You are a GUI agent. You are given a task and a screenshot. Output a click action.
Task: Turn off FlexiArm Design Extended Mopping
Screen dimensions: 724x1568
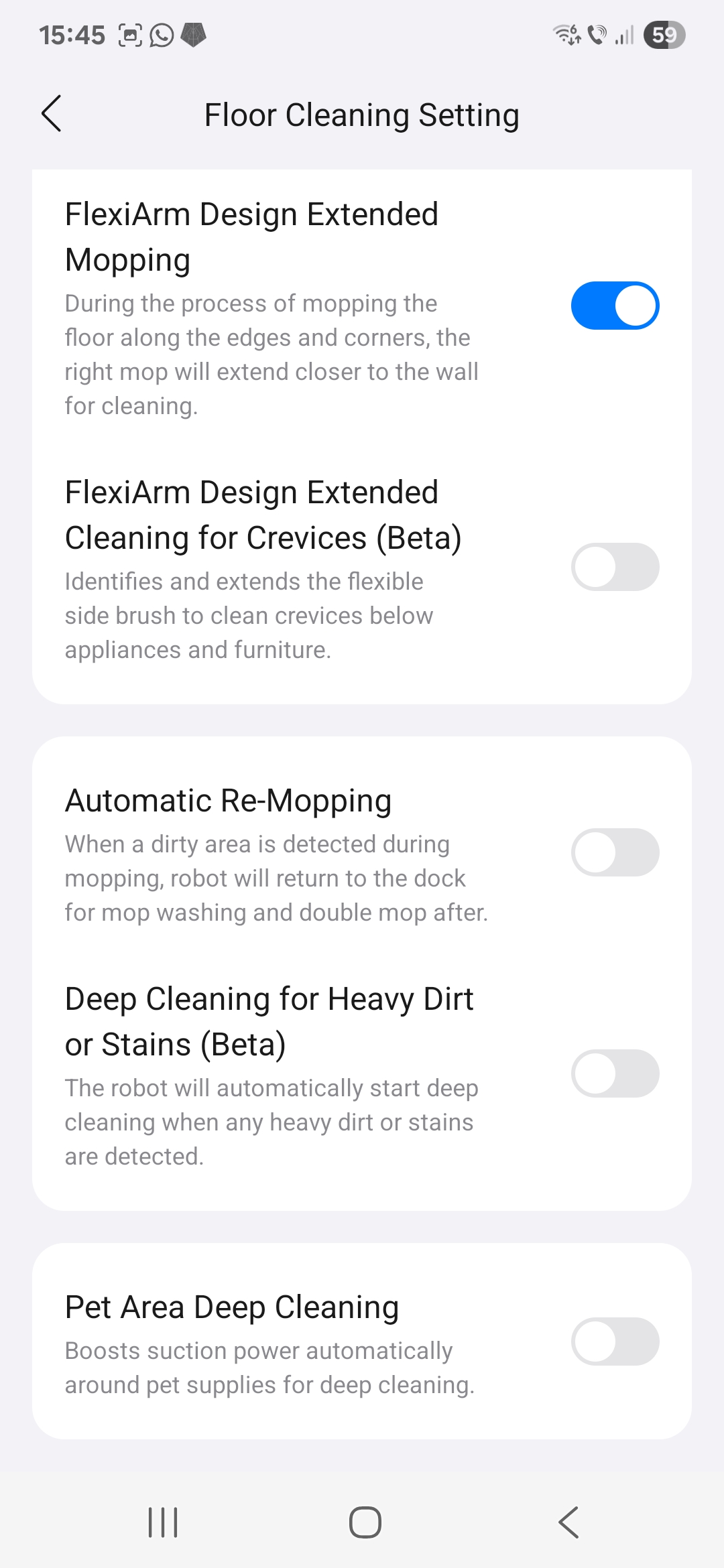(x=615, y=306)
